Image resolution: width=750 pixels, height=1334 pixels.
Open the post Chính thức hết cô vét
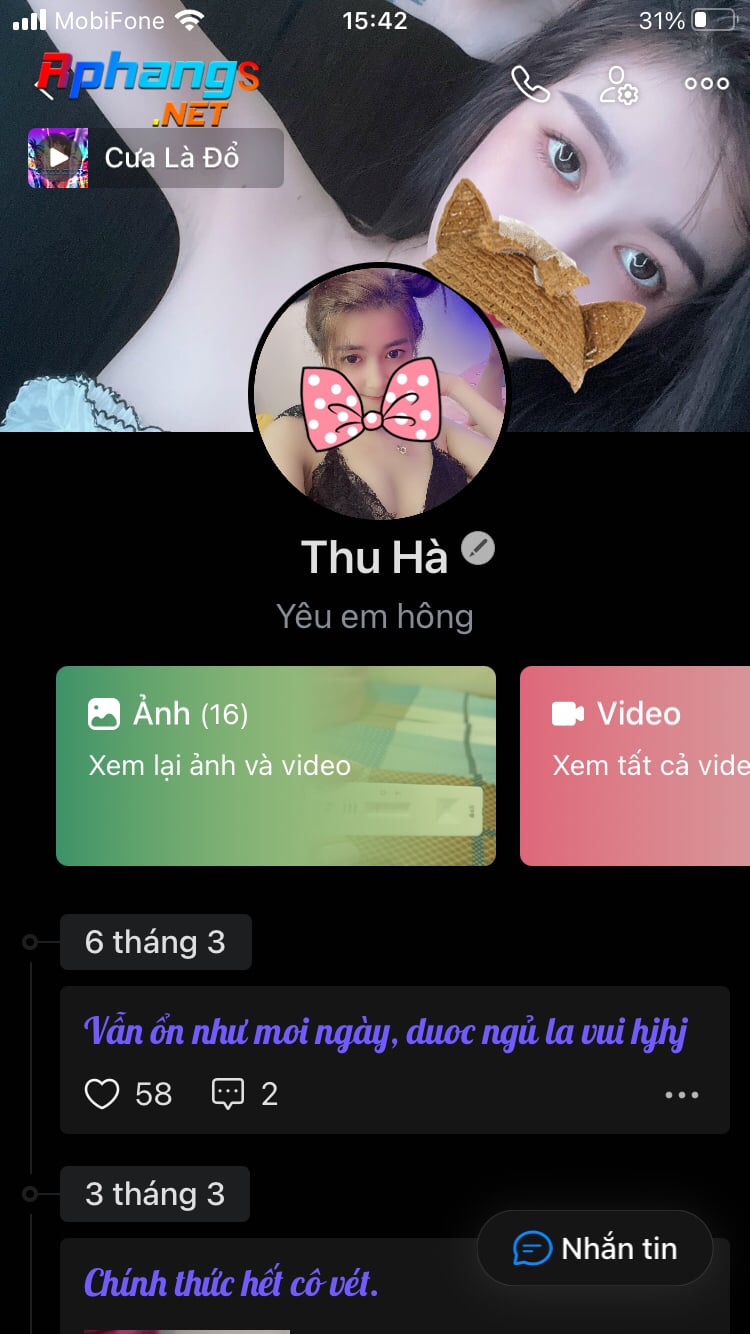[231, 1282]
